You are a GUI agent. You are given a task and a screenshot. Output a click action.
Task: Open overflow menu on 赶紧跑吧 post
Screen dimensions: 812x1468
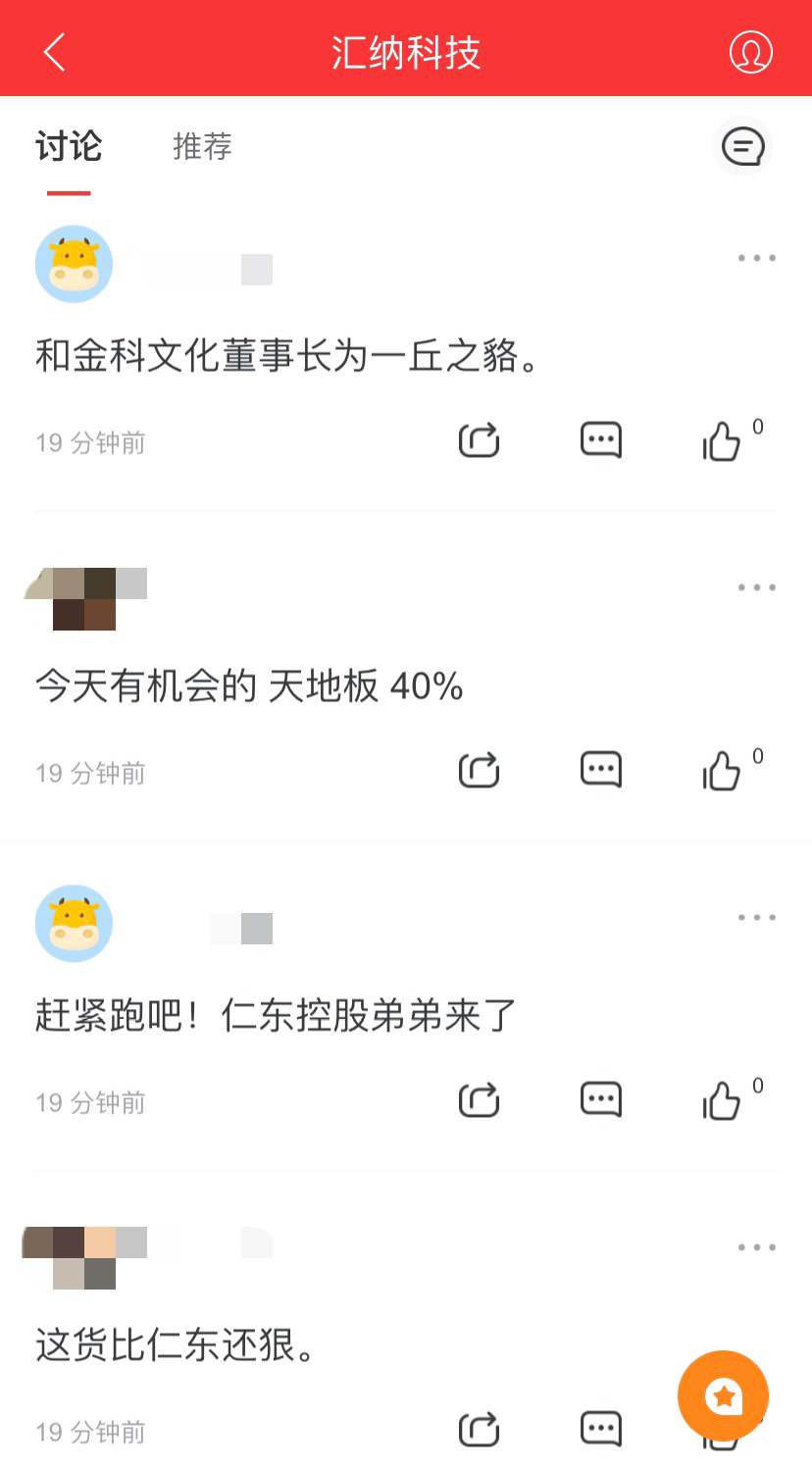tap(756, 918)
